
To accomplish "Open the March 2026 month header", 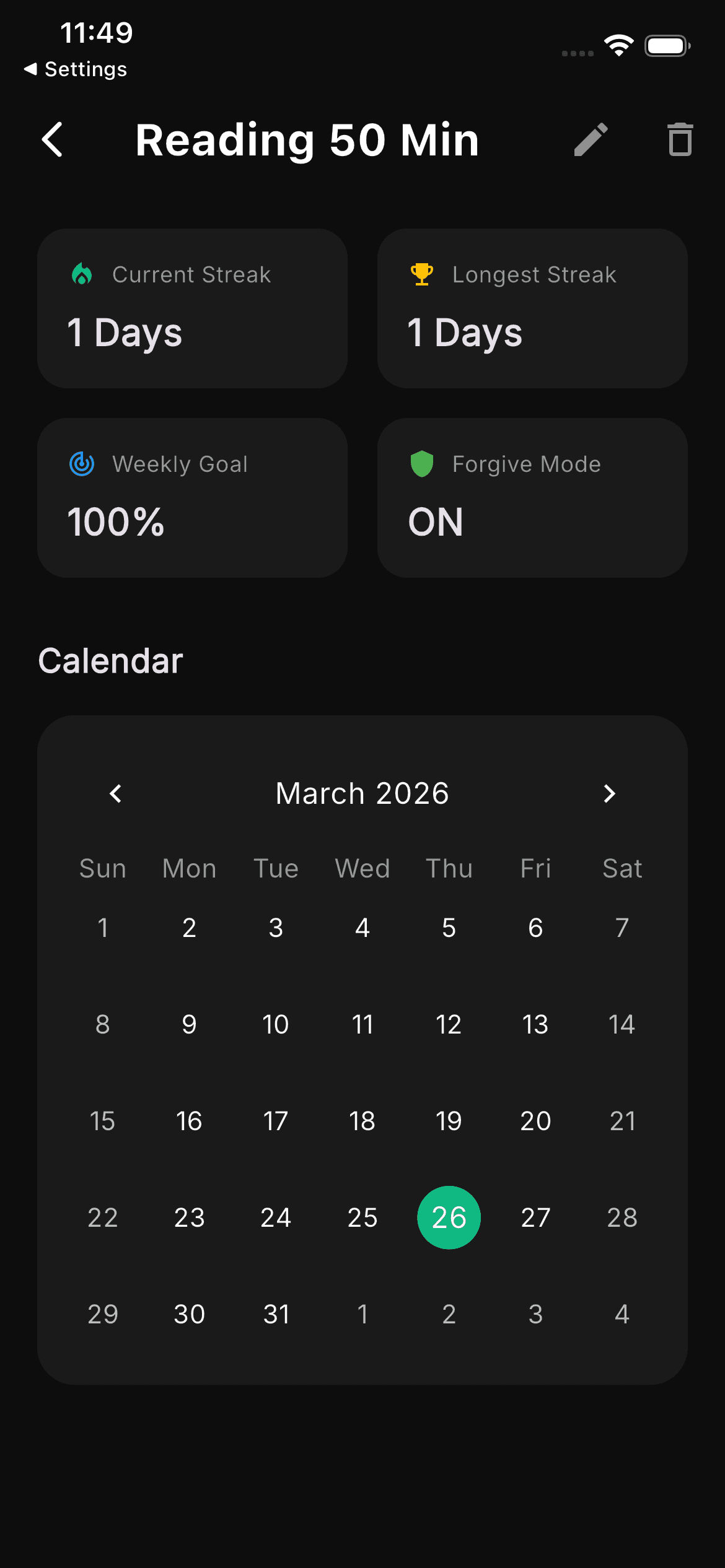I will click(x=362, y=793).
